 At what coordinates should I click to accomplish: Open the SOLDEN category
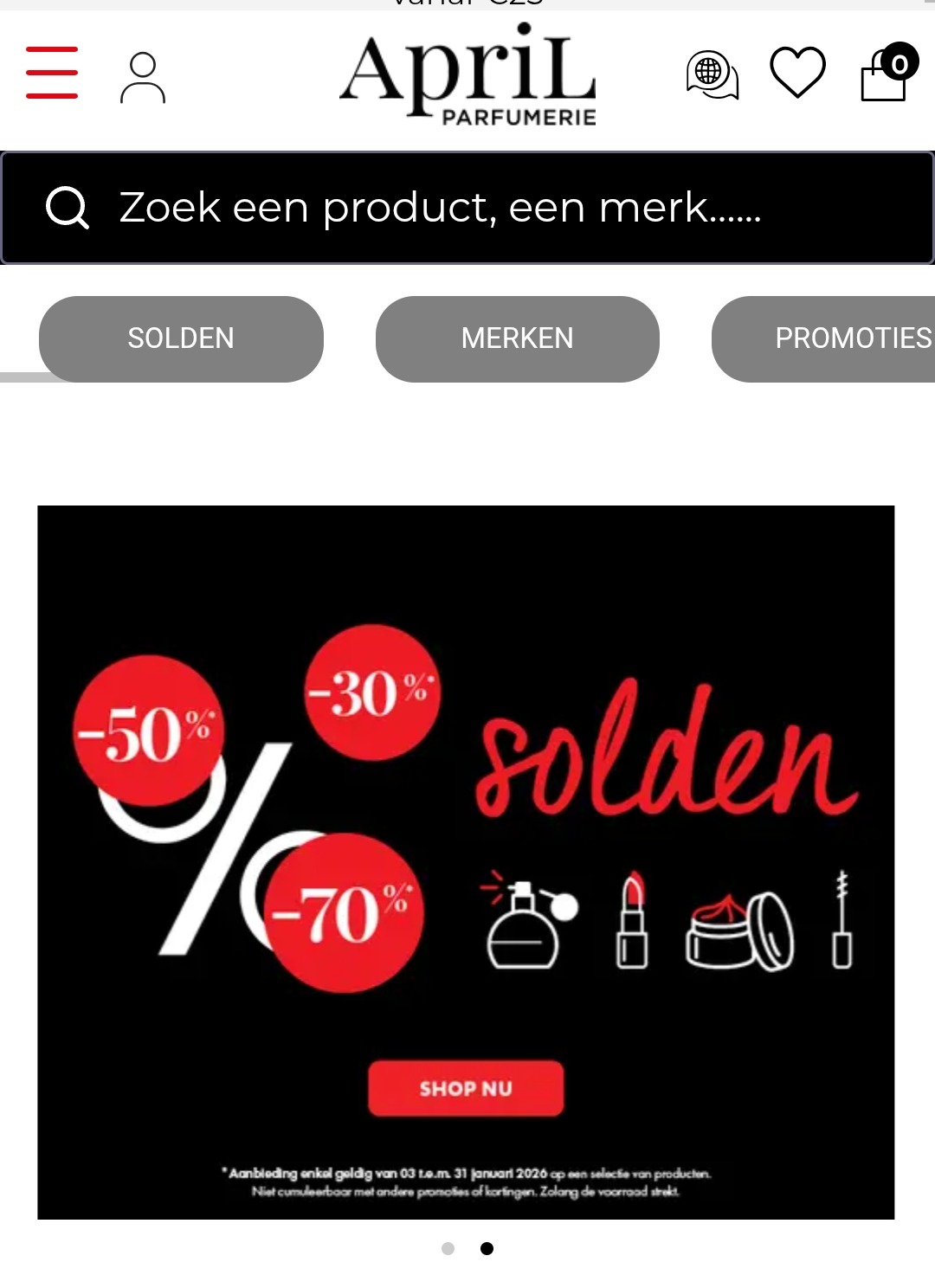(x=180, y=338)
